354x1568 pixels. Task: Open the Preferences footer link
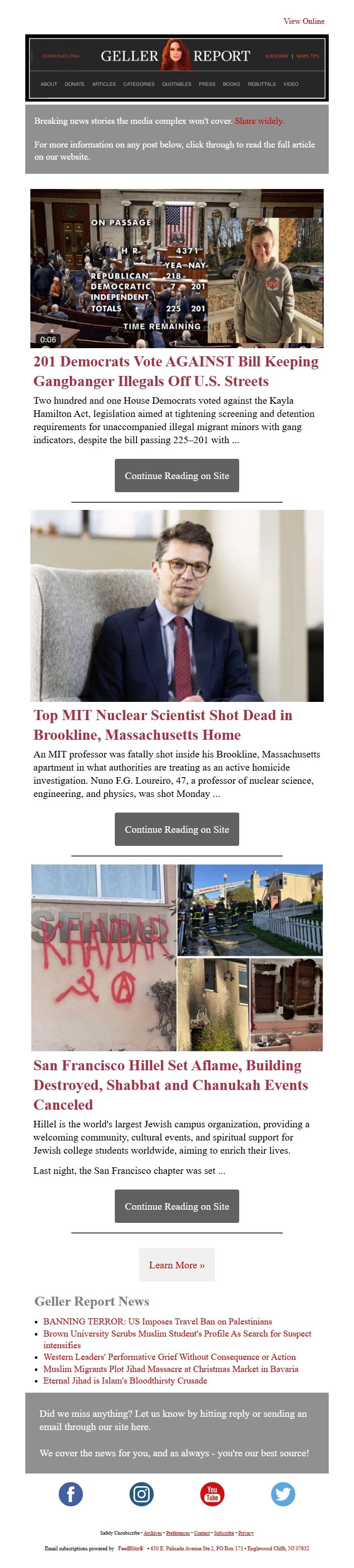(x=178, y=1533)
